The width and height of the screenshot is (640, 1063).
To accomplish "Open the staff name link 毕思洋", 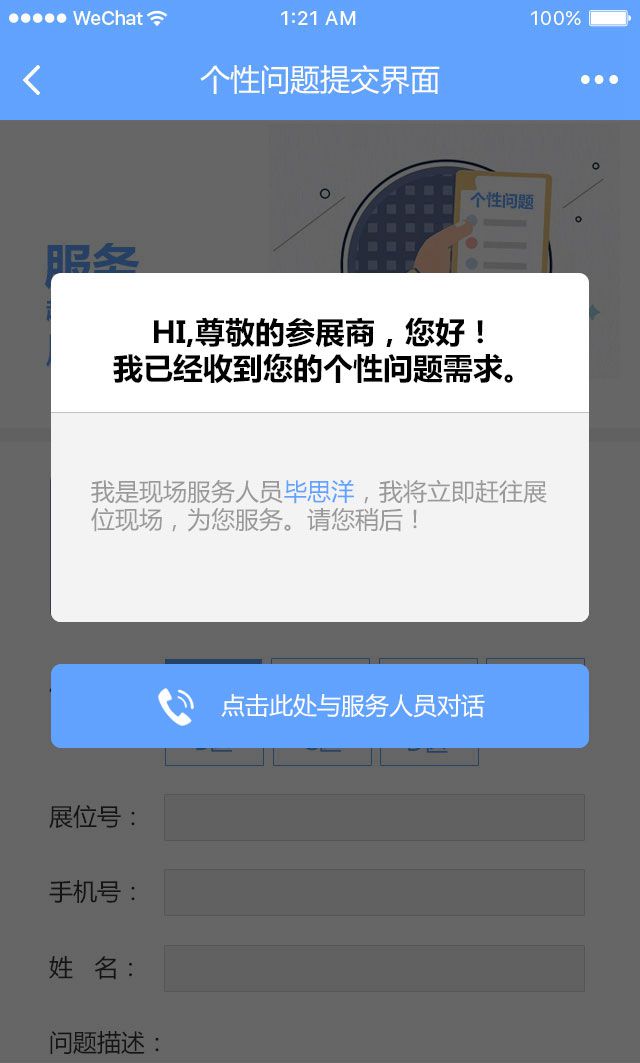I will coord(319,492).
